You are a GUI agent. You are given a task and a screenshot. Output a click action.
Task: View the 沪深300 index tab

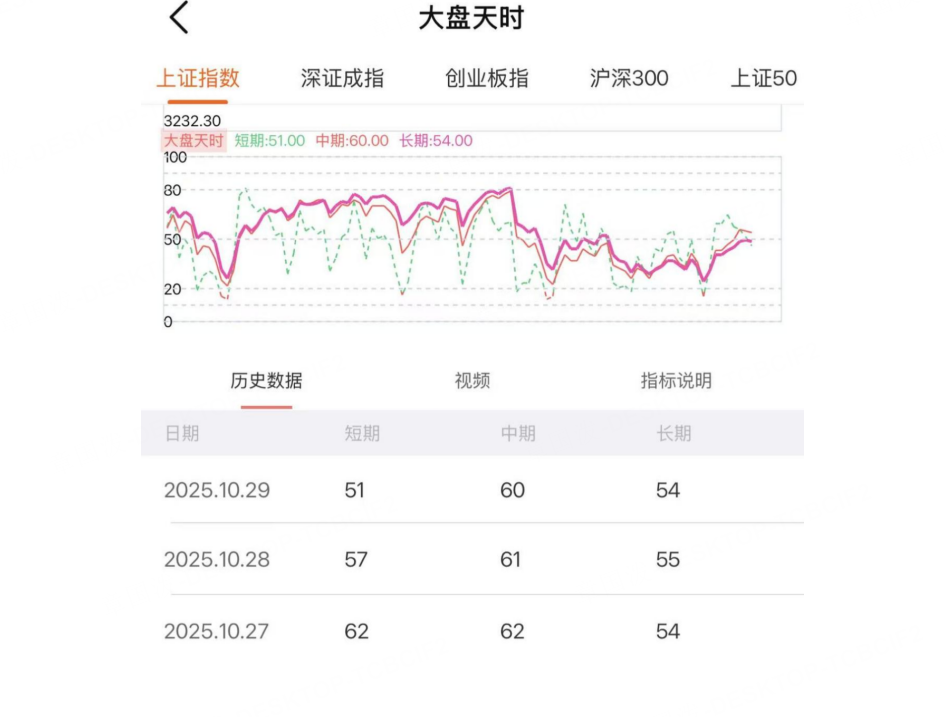pos(629,79)
